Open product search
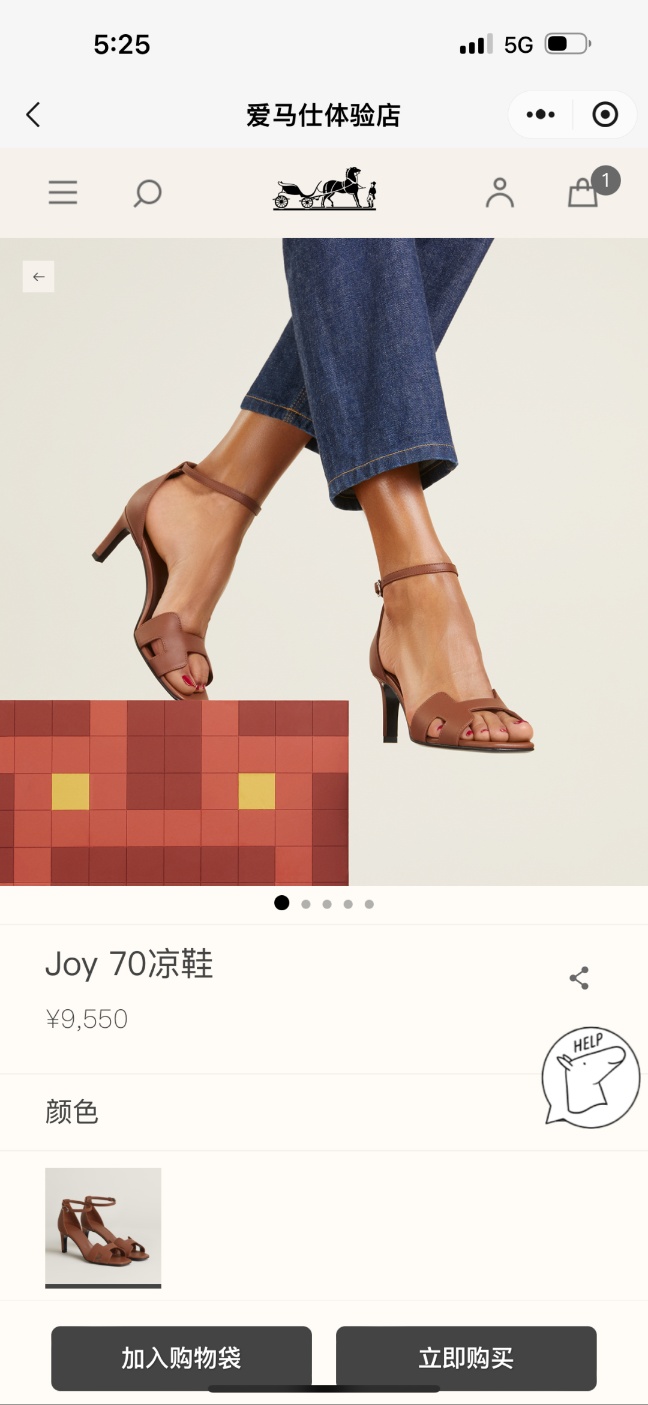Screen dimensions: 648x1405 pos(147,192)
